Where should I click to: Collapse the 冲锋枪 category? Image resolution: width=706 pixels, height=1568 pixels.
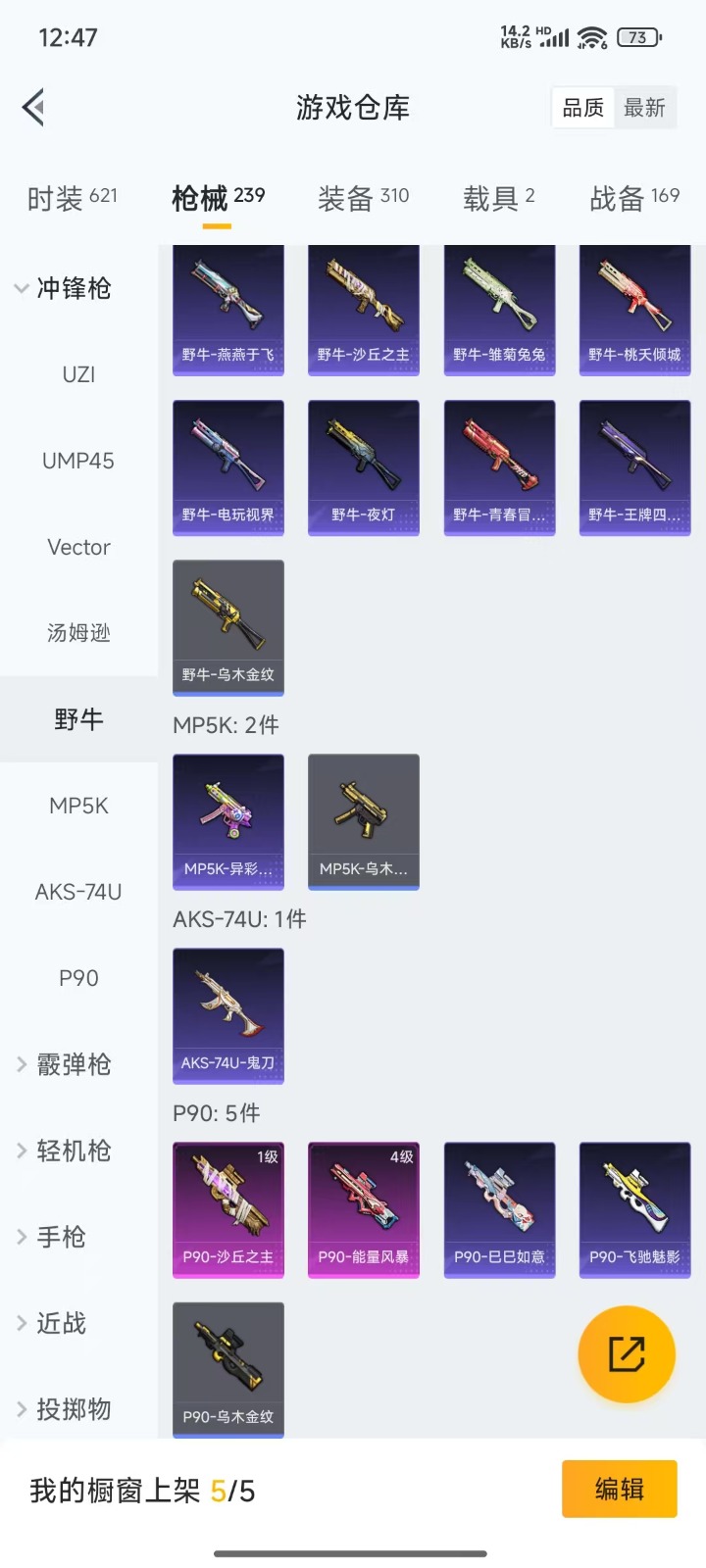64,288
